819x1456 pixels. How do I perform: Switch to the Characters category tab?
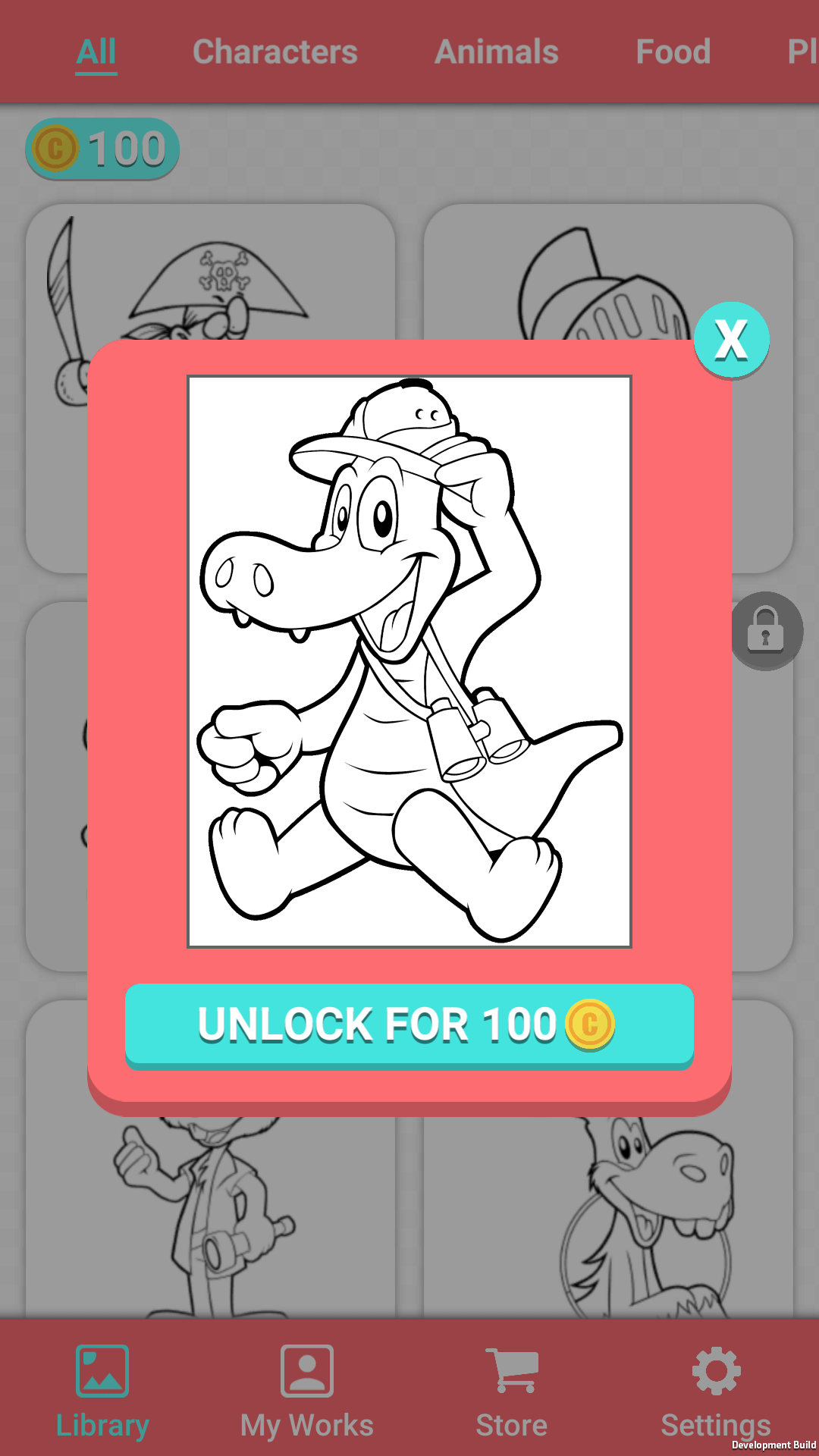click(275, 52)
